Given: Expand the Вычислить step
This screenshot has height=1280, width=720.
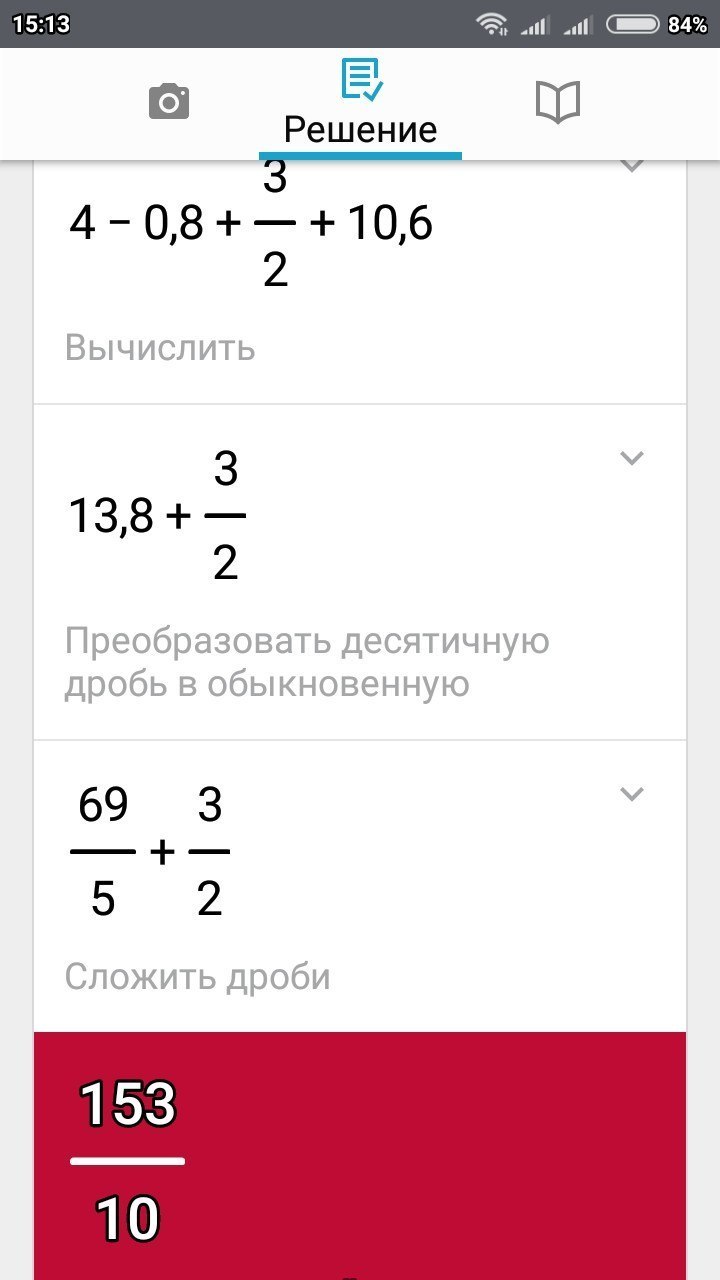Looking at the screenshot, I should tap(631, 166).
